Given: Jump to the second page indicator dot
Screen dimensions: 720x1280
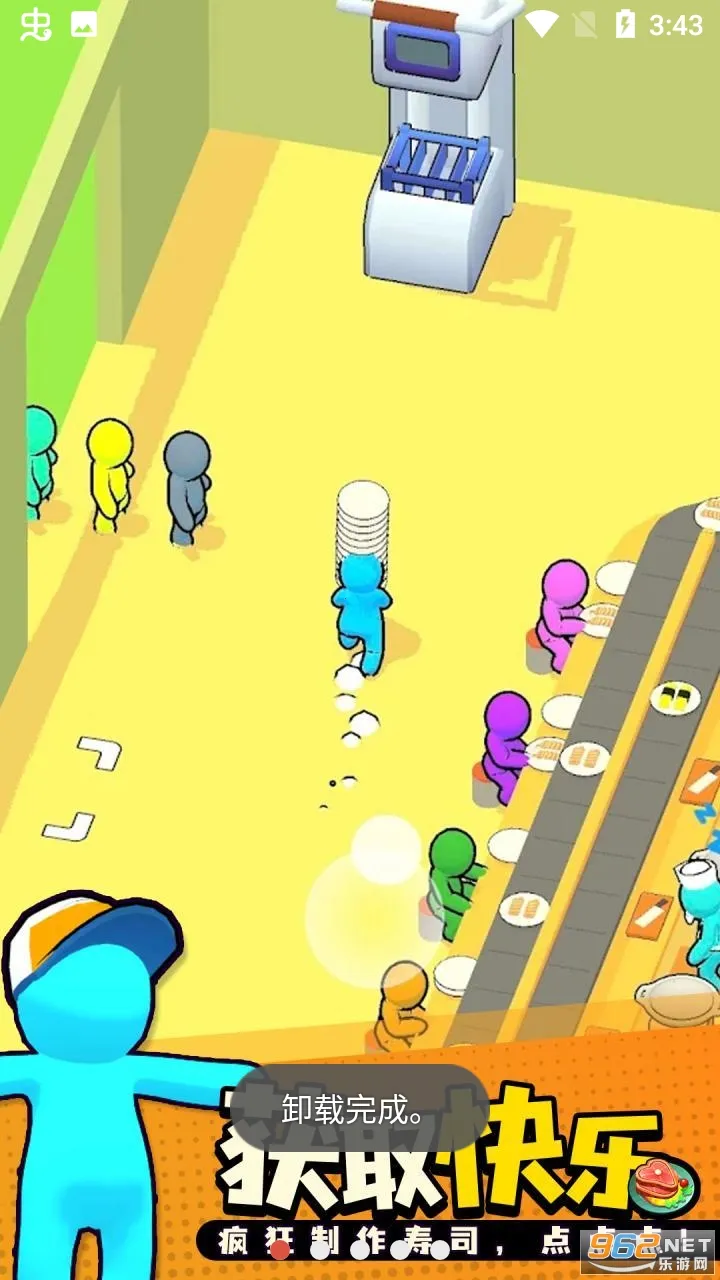Looking at the screenshot, I should tap(319, 1250).
